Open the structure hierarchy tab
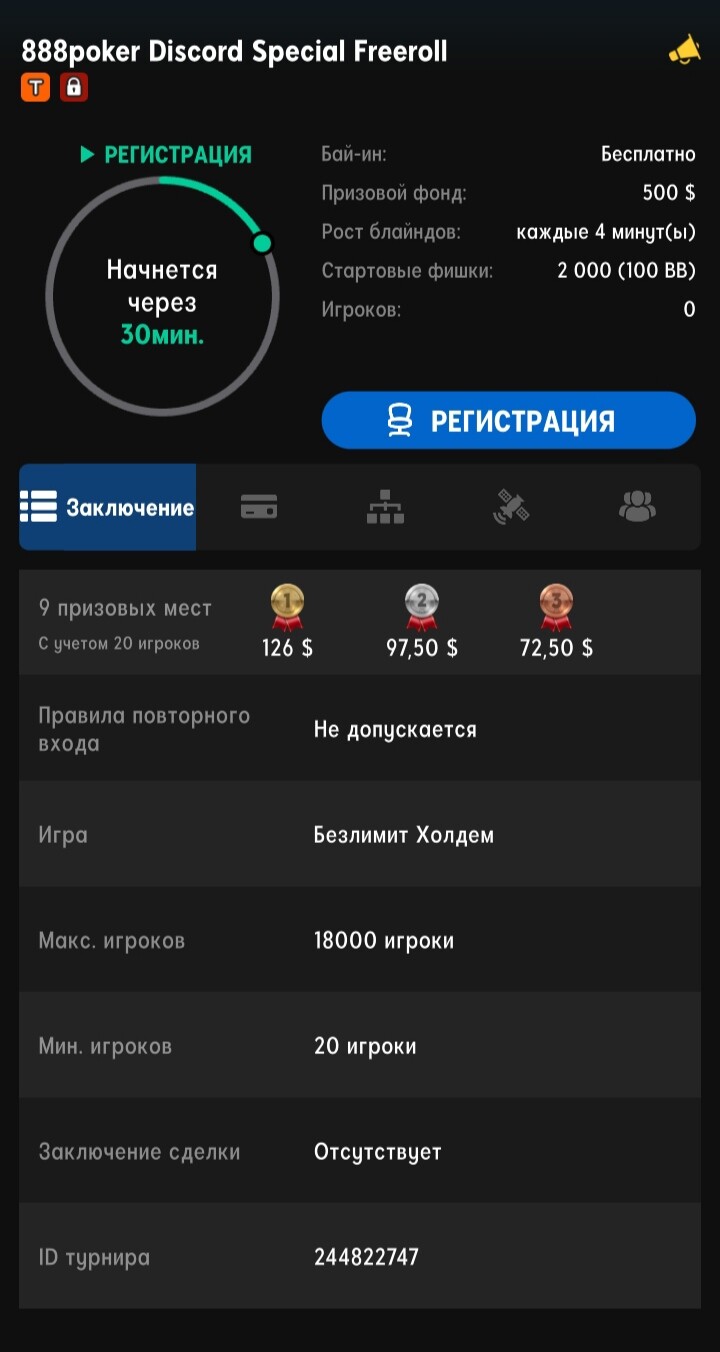 pyautogui.click(x=385, y=507)
